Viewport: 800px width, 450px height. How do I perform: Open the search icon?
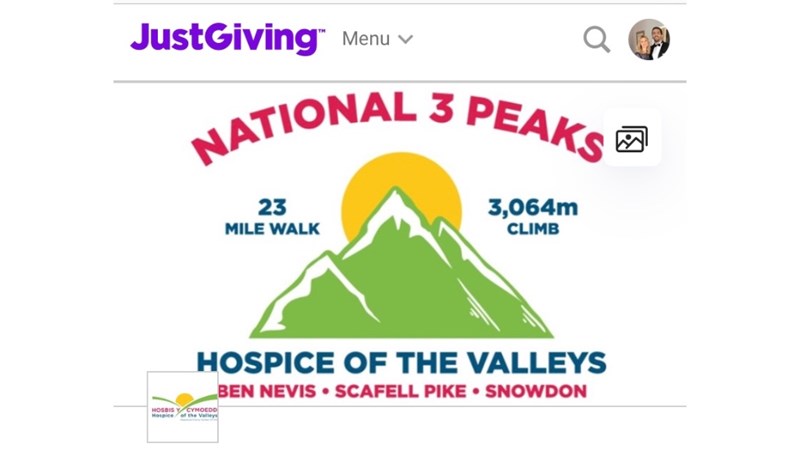[x=597, y=39]
